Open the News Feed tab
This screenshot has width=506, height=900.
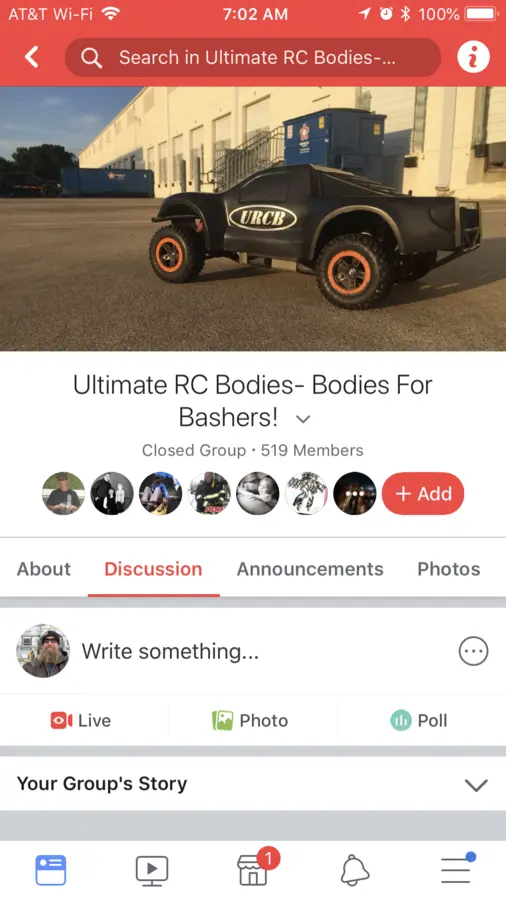coord(50,870)
